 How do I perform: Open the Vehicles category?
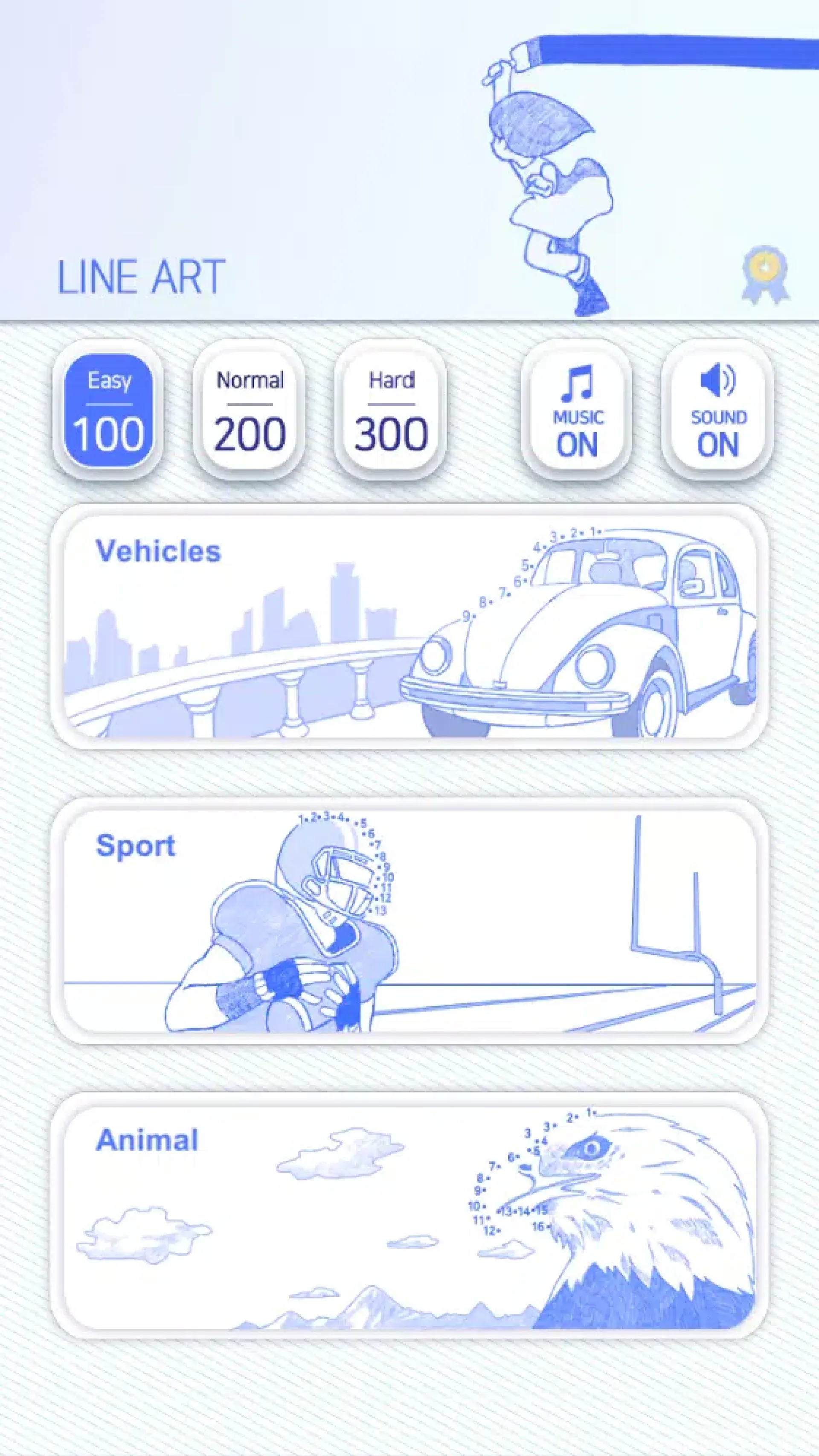coord(409,626)
